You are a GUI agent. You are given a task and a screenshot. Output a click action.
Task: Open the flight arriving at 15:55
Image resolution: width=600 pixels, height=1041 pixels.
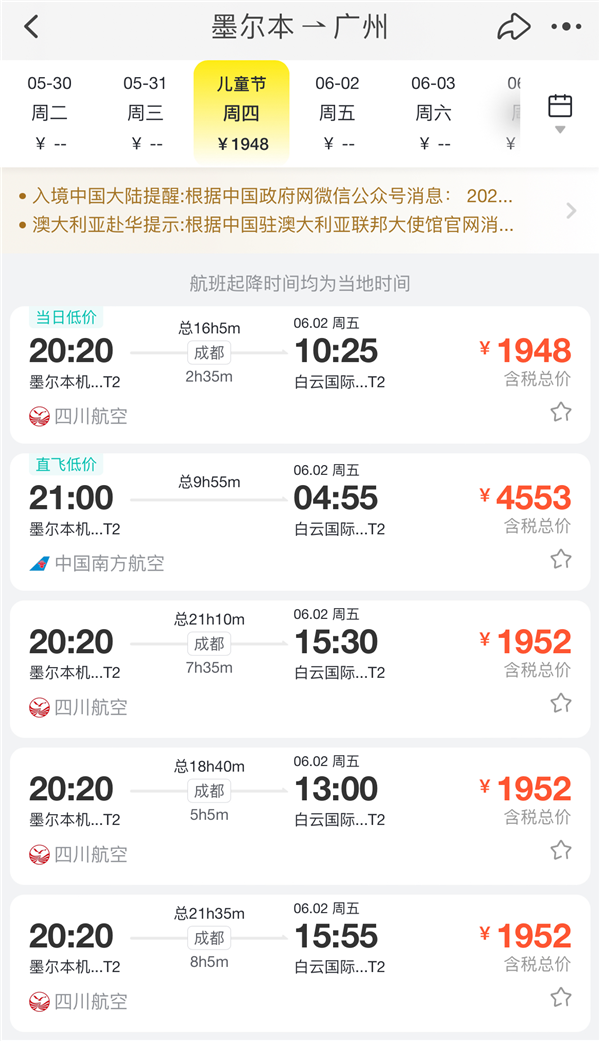(x=300, y=963)
